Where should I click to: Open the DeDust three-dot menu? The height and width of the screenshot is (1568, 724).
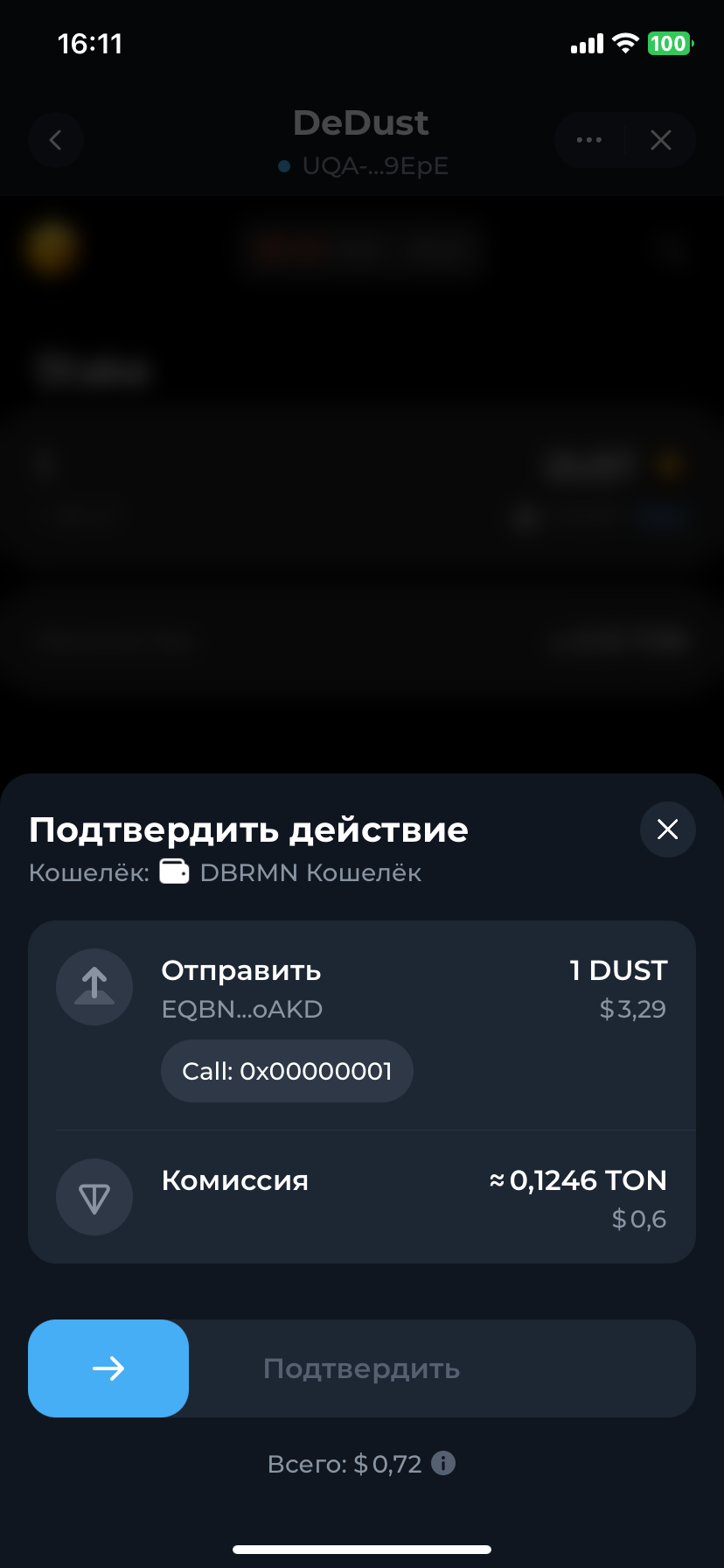589,140
